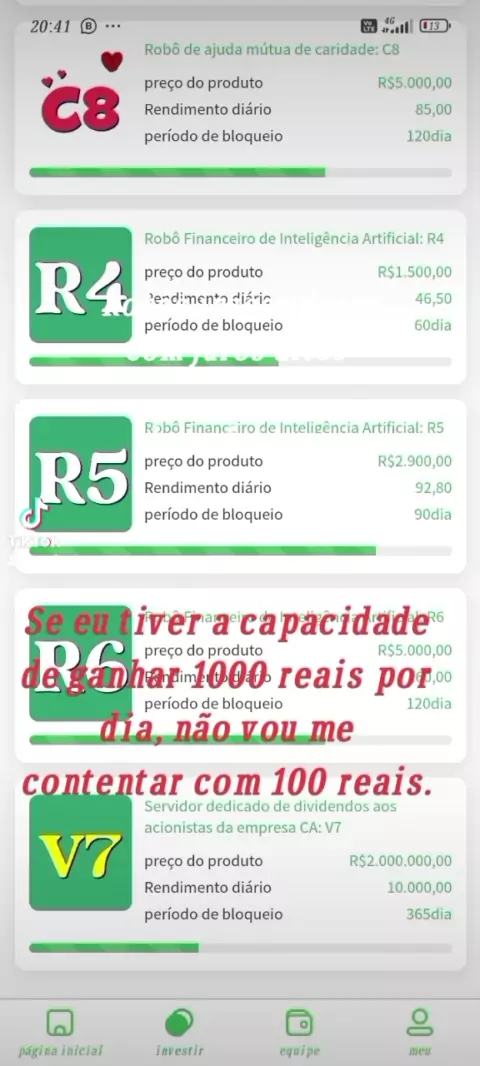This screenshot has width=480, height=1066.
Task: Open the C8 charity robot card
Action: coord(240,107)
